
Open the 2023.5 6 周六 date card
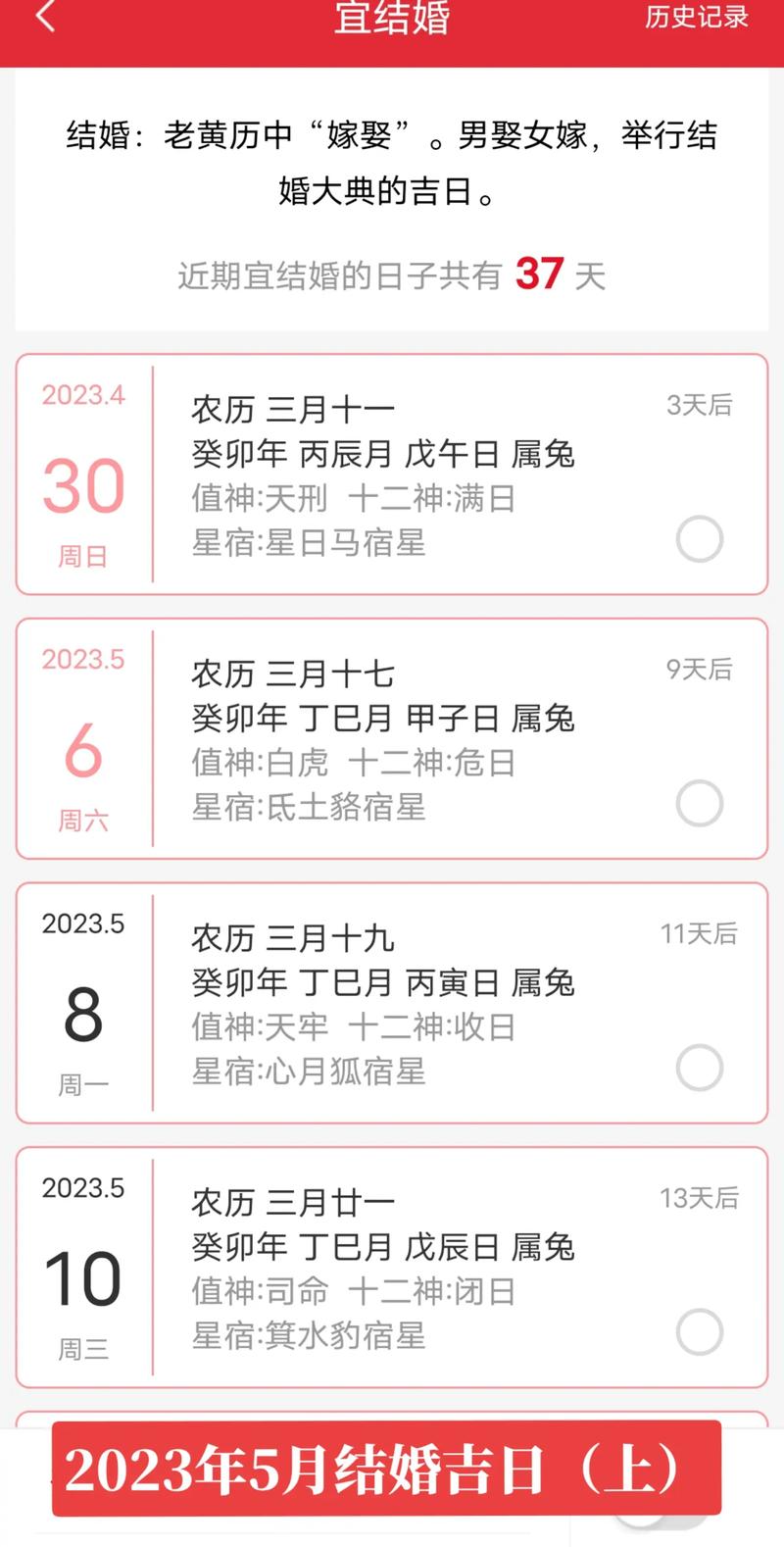pyautogui.click(x=392, y=739)
